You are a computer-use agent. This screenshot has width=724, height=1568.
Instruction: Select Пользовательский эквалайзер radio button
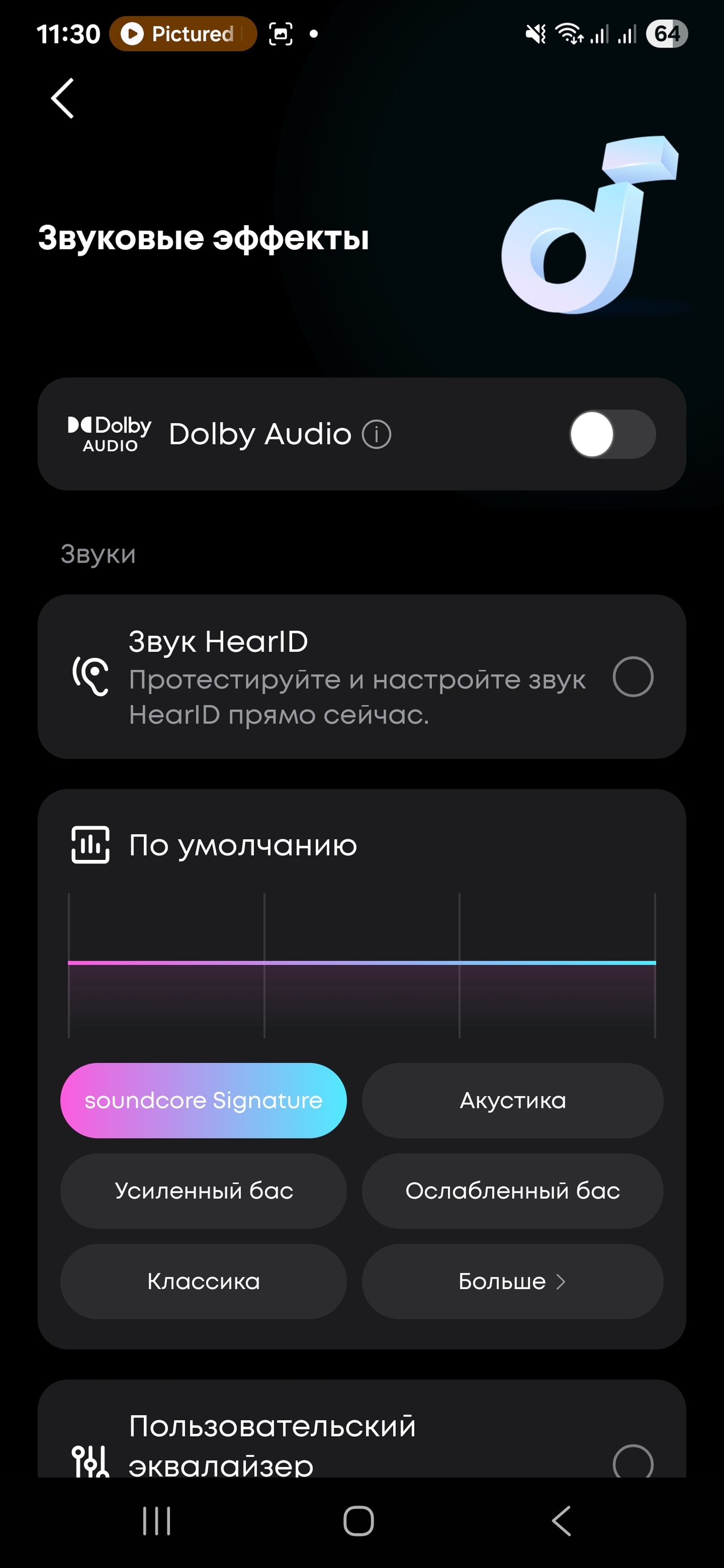click(x=633, y=1462)
